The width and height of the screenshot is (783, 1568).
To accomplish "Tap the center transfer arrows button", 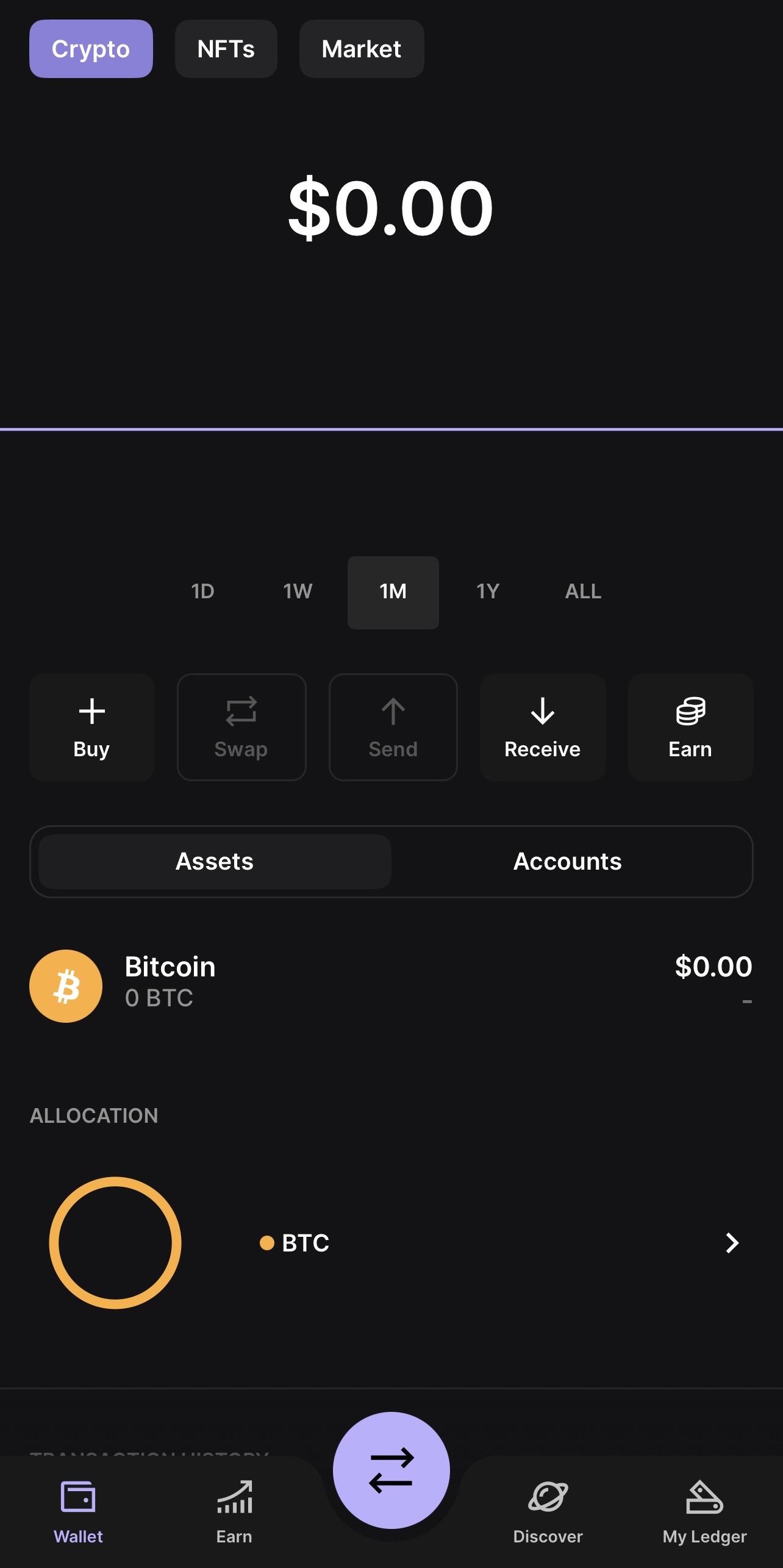I will [x=391, y=1470].
